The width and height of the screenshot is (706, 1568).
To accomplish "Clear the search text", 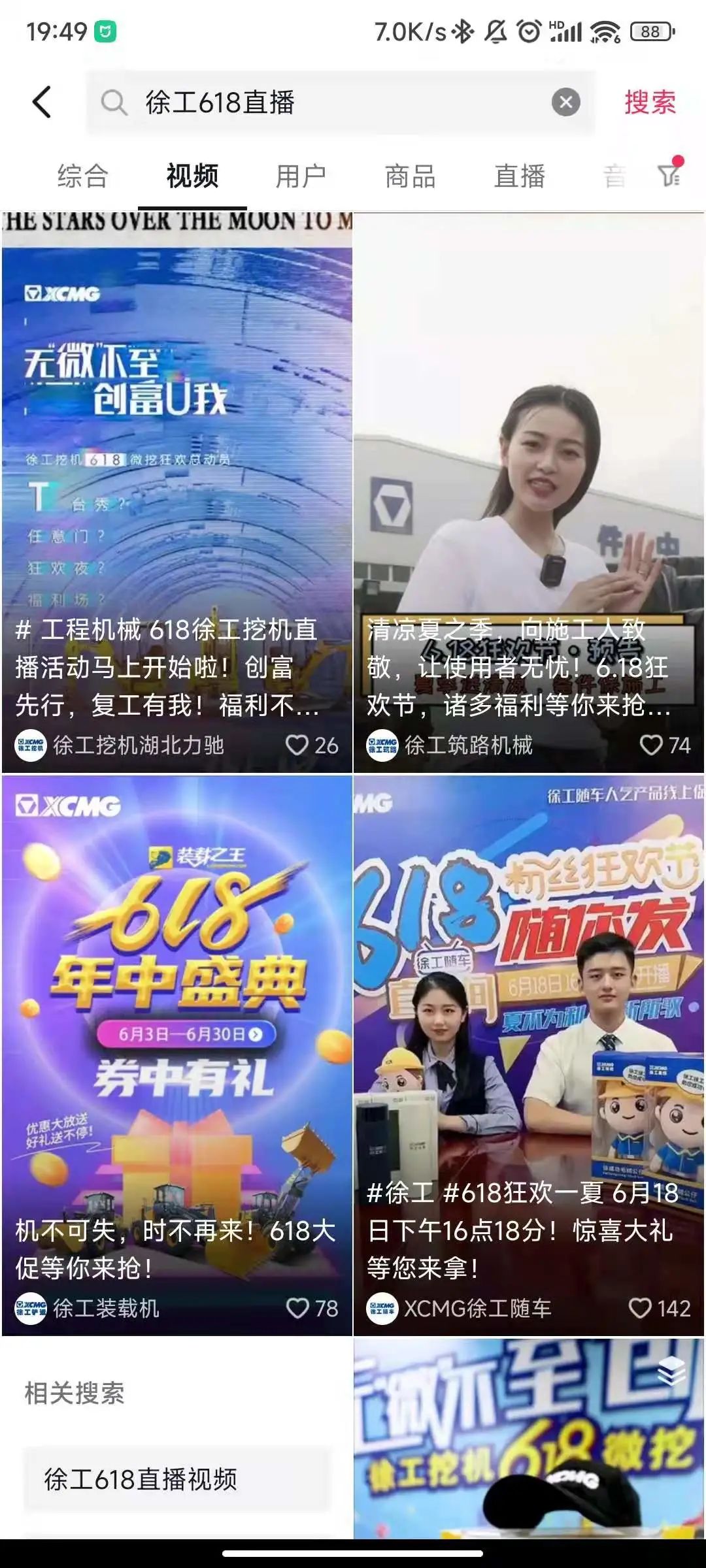I will click(565, 103).
